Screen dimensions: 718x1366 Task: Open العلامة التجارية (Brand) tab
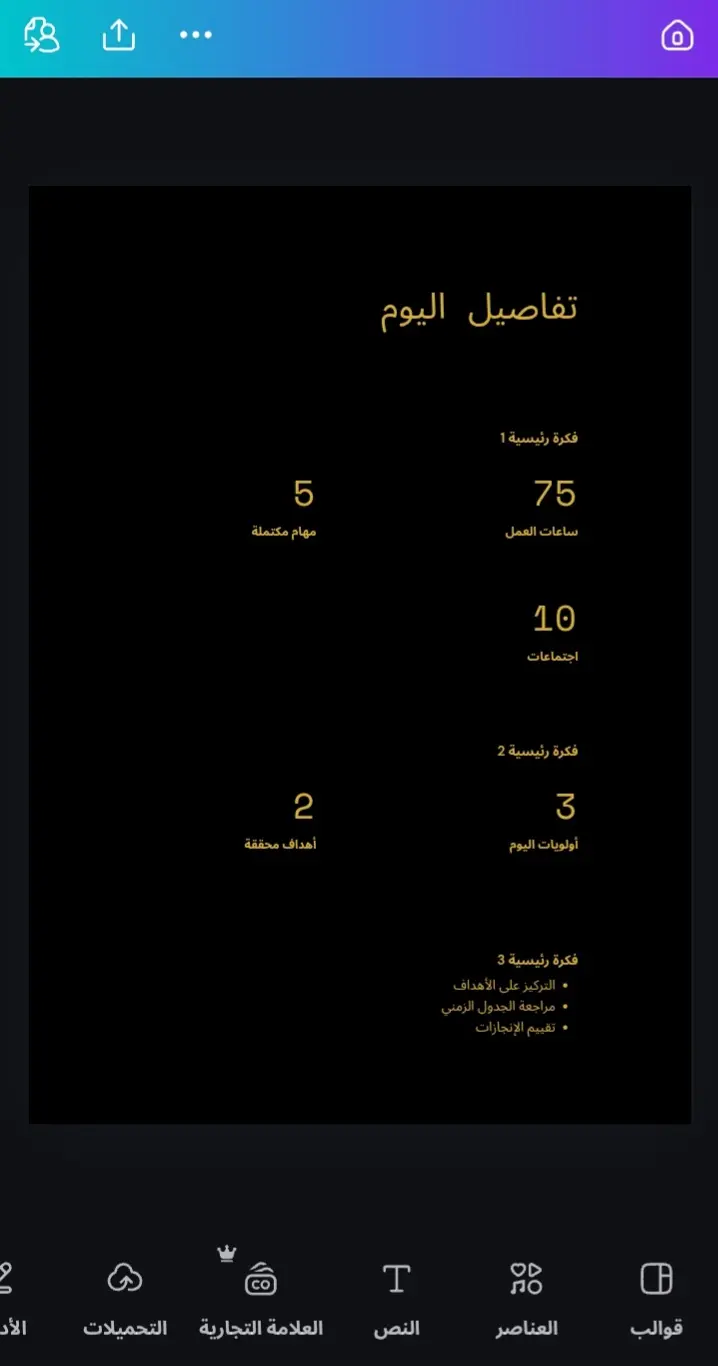(261, 1299)
